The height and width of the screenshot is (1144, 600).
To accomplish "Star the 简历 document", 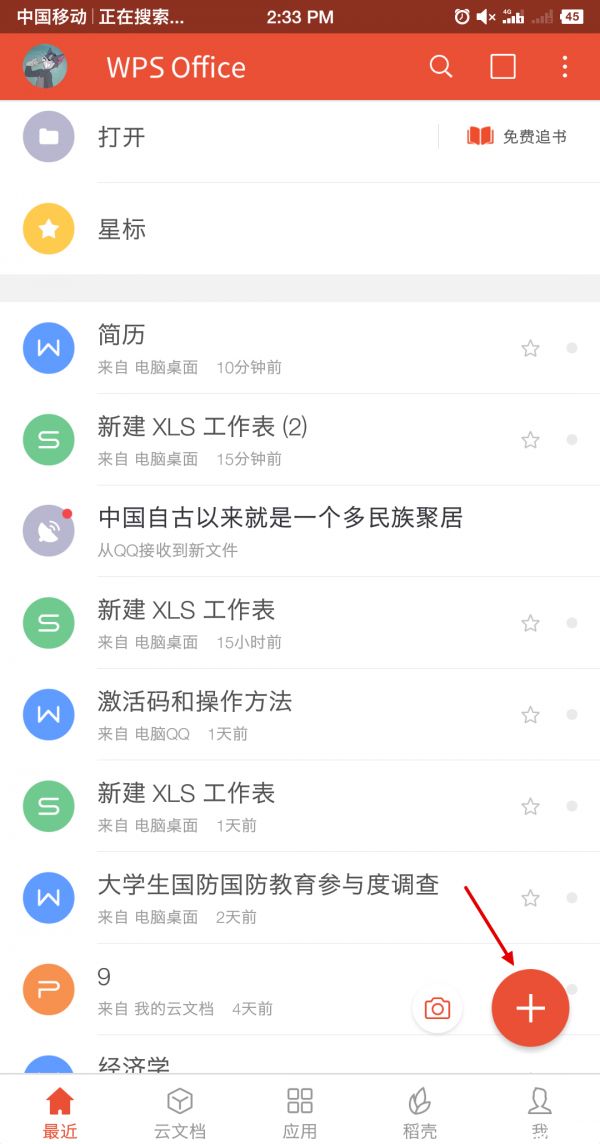I will tap(530, 348).
